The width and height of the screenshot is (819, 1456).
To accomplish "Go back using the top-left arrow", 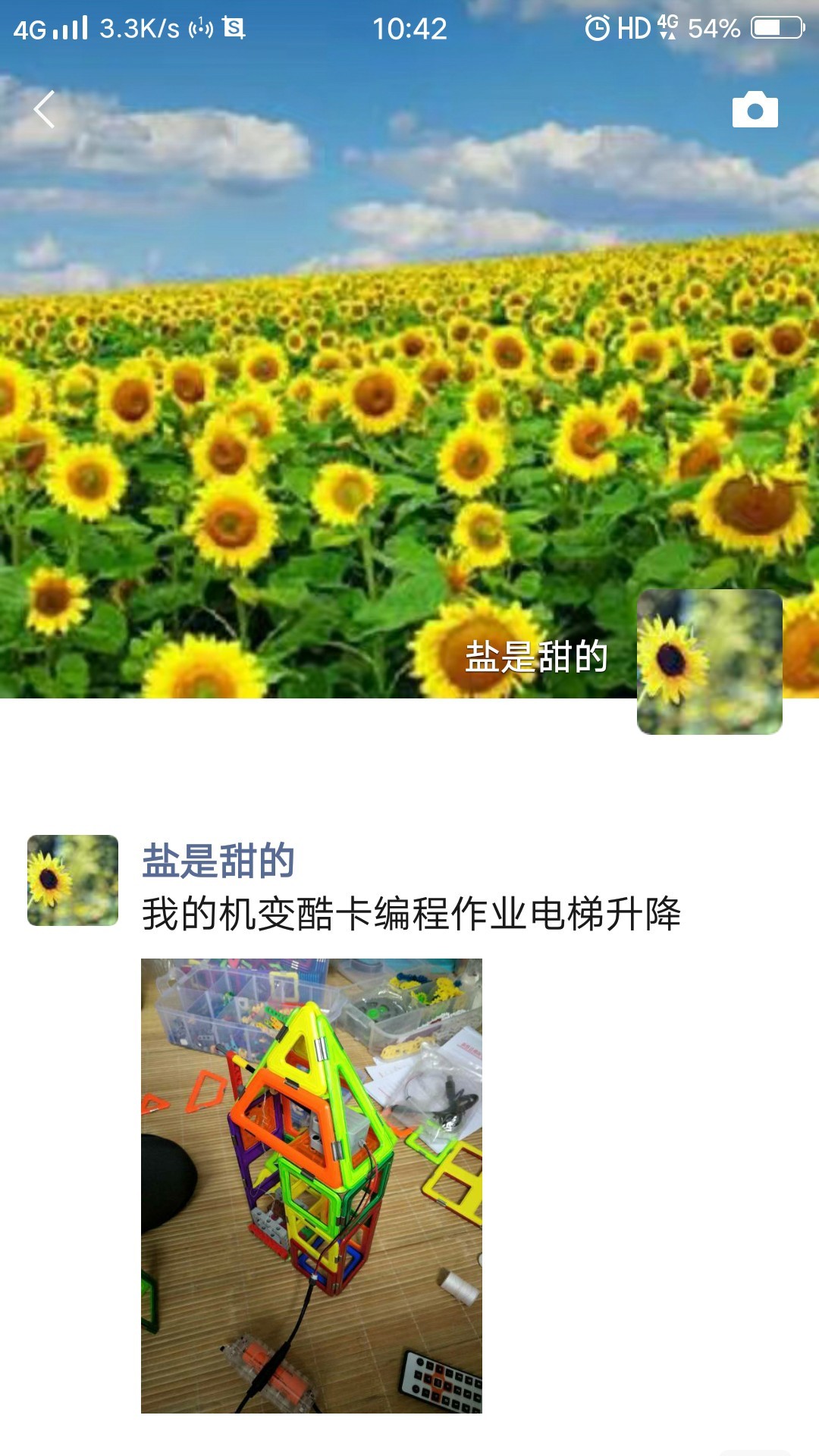I will coord(44,110).
